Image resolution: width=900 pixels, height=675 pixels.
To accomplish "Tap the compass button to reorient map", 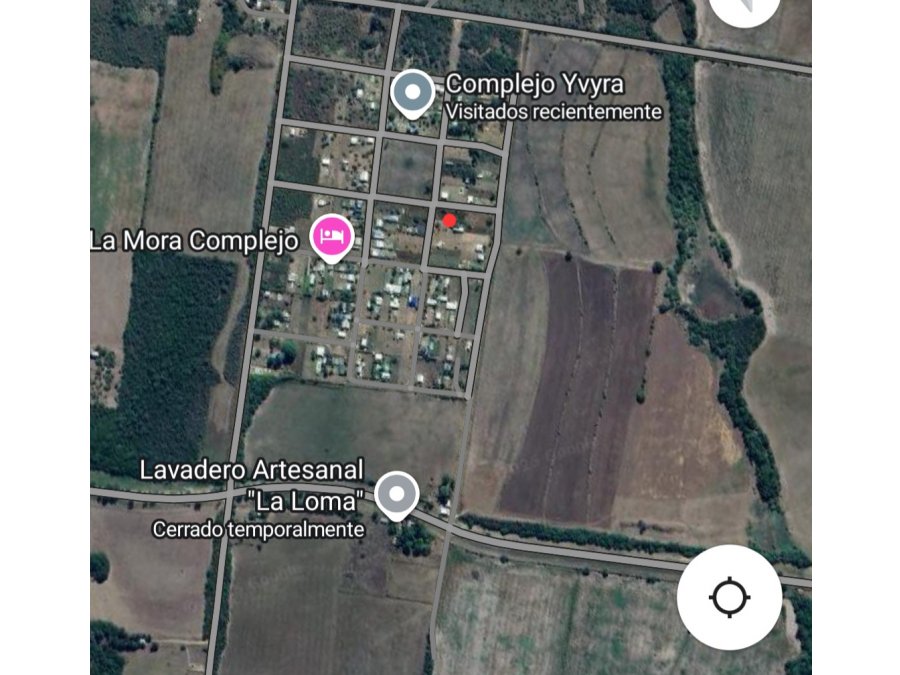I will (x=745, y=8).
